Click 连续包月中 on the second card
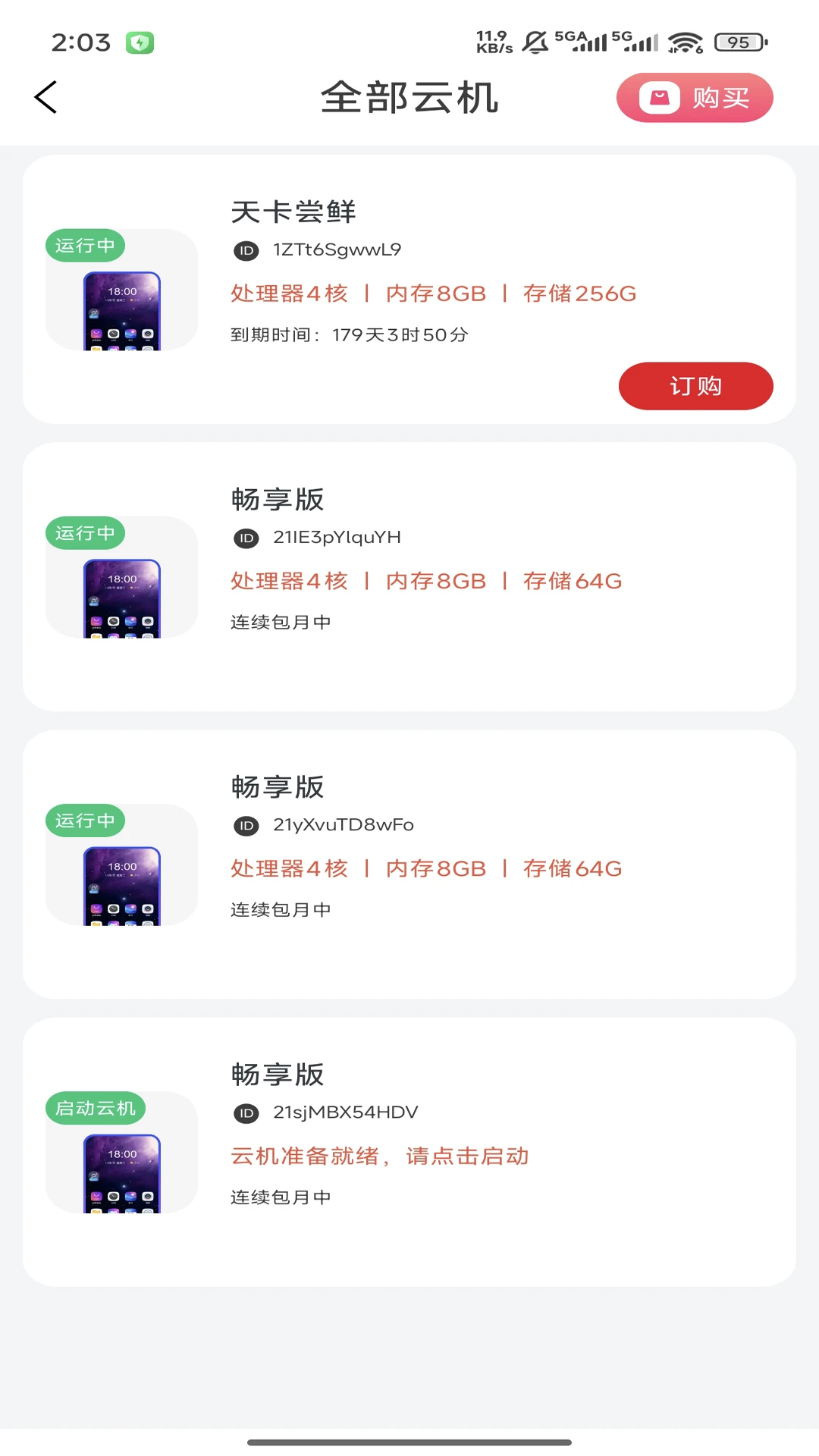The width and height of the screenshot is (819, 1456). [x=280, y=620]
